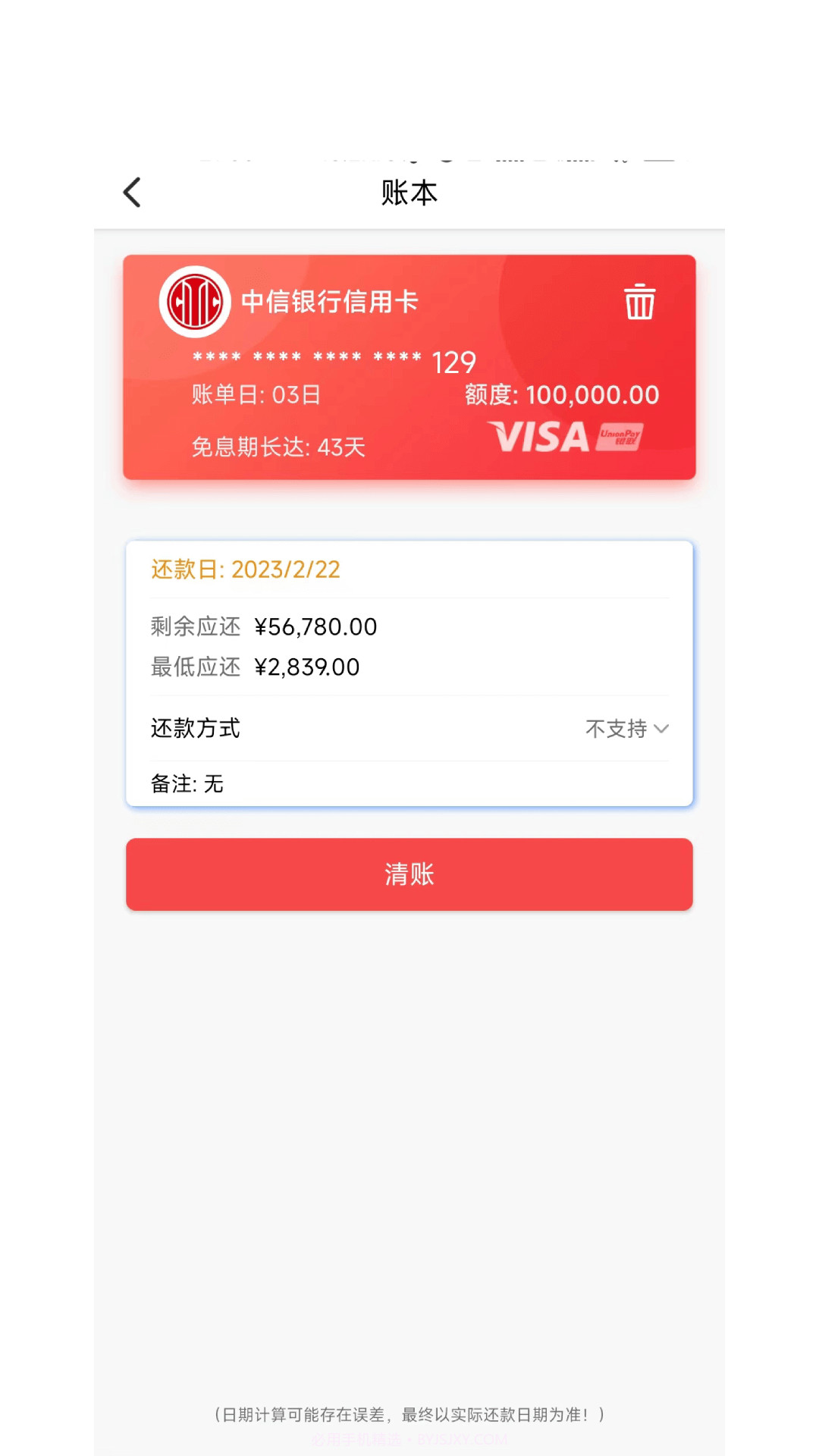Click the 免息期长达: 43天 label on card
The height and width of the screenshot is (1456, 819).
pyautogui.click(x=278, y=447)
